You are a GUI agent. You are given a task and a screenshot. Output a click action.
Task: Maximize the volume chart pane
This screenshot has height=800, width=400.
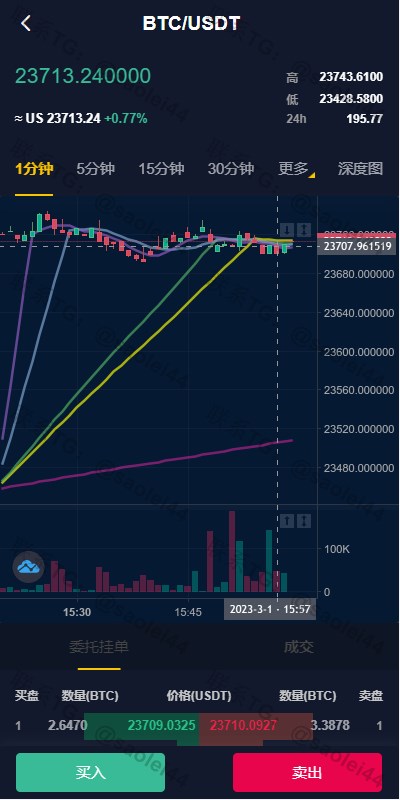tap(304, 520)
